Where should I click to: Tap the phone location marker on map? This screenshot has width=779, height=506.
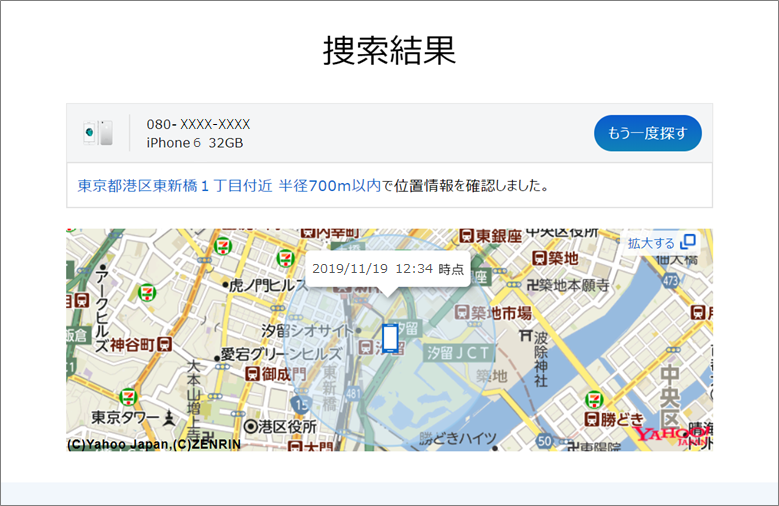(x=390, y=338)
